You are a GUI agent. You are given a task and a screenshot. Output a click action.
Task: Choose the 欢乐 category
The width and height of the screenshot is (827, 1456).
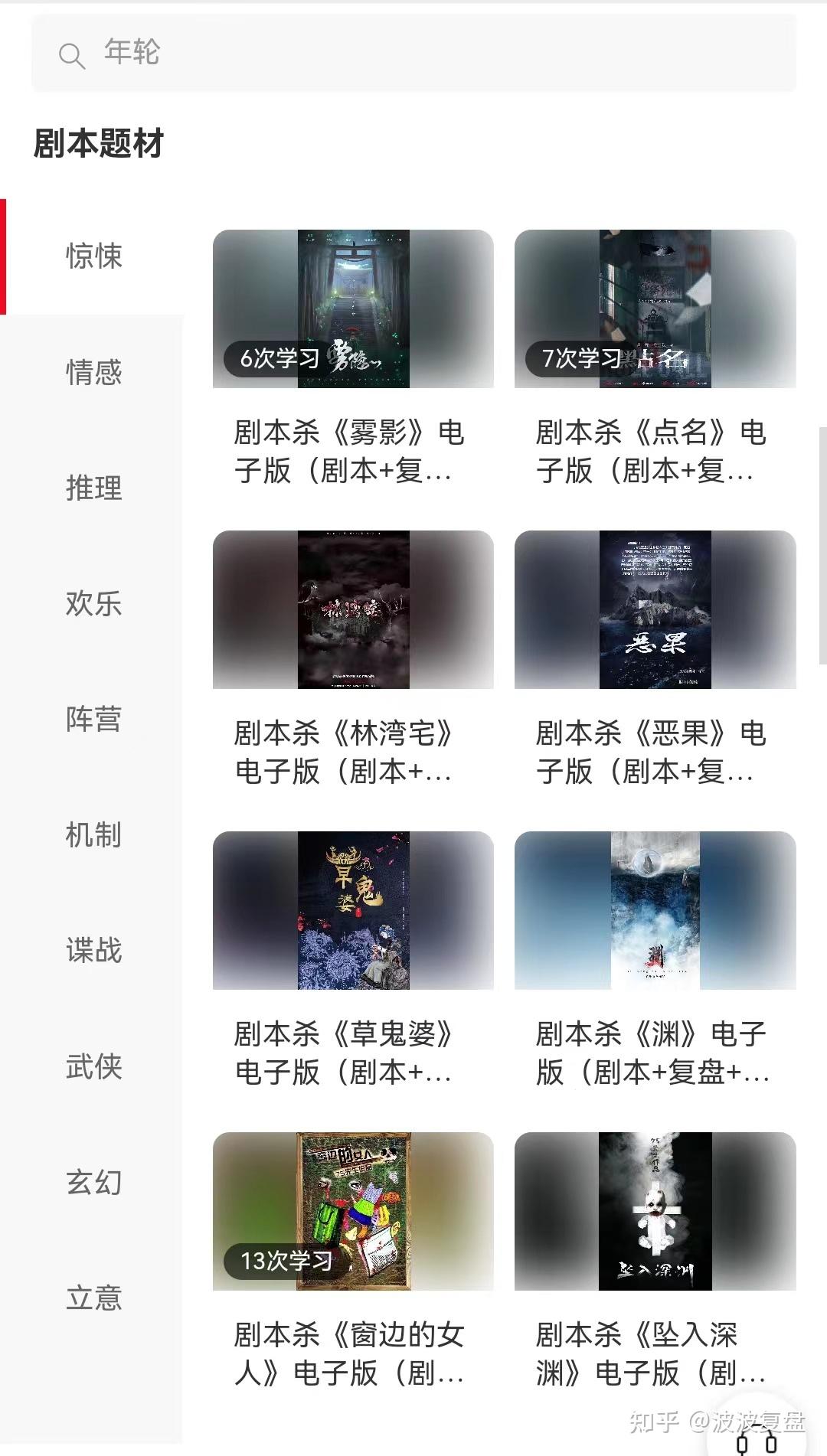(93, 604)
